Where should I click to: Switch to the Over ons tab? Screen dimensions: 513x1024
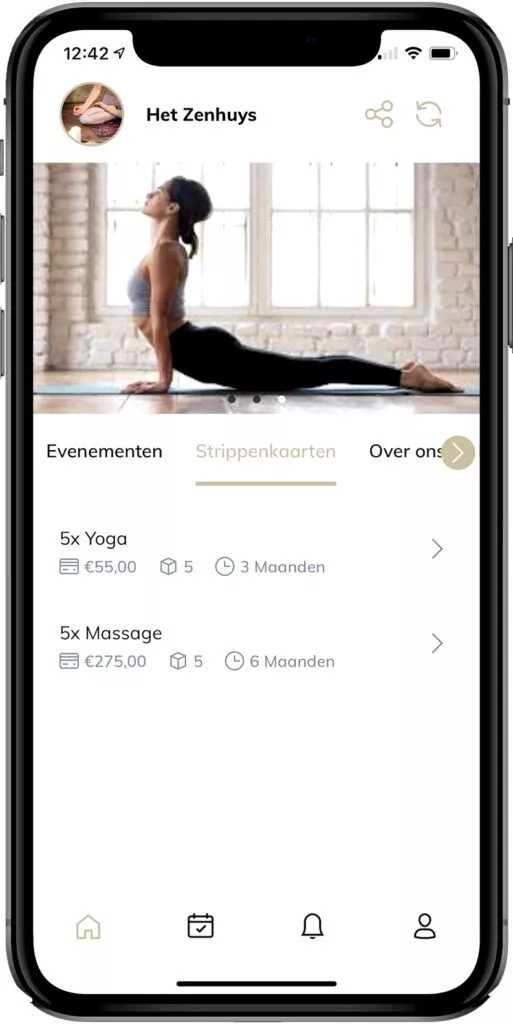405,451
